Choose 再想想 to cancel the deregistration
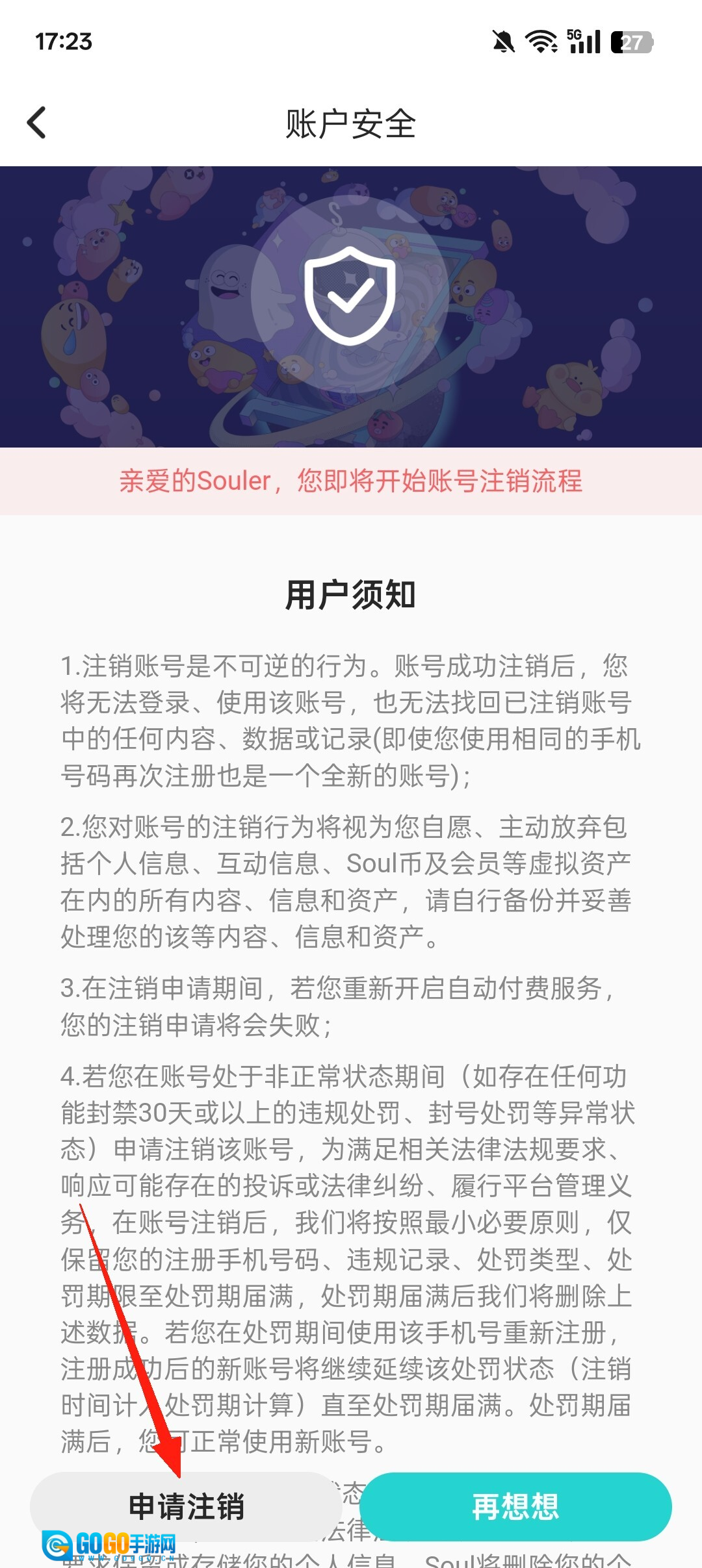702x1568 pixels. click(x=515, y=1506)
